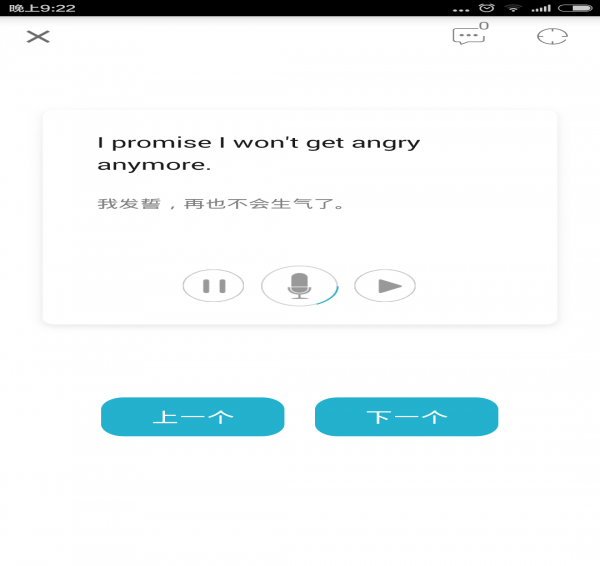The height and width of the screenshot is (566, 600).
Task: Pause the sentence audio
Action: tap(213, 286)
